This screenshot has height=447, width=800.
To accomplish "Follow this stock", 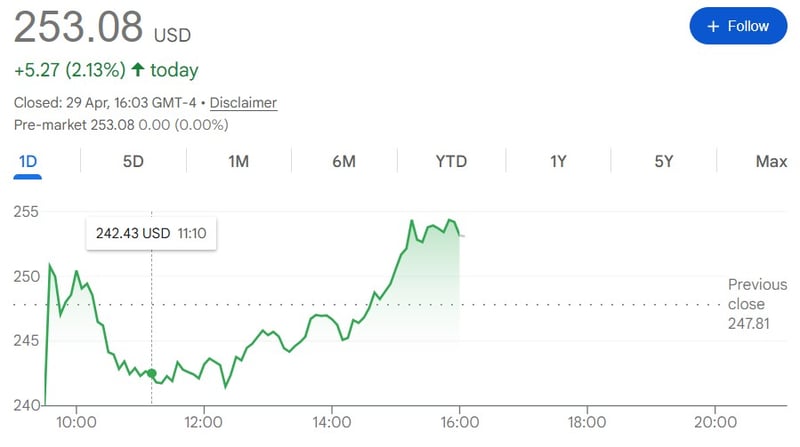I will 738,26.
